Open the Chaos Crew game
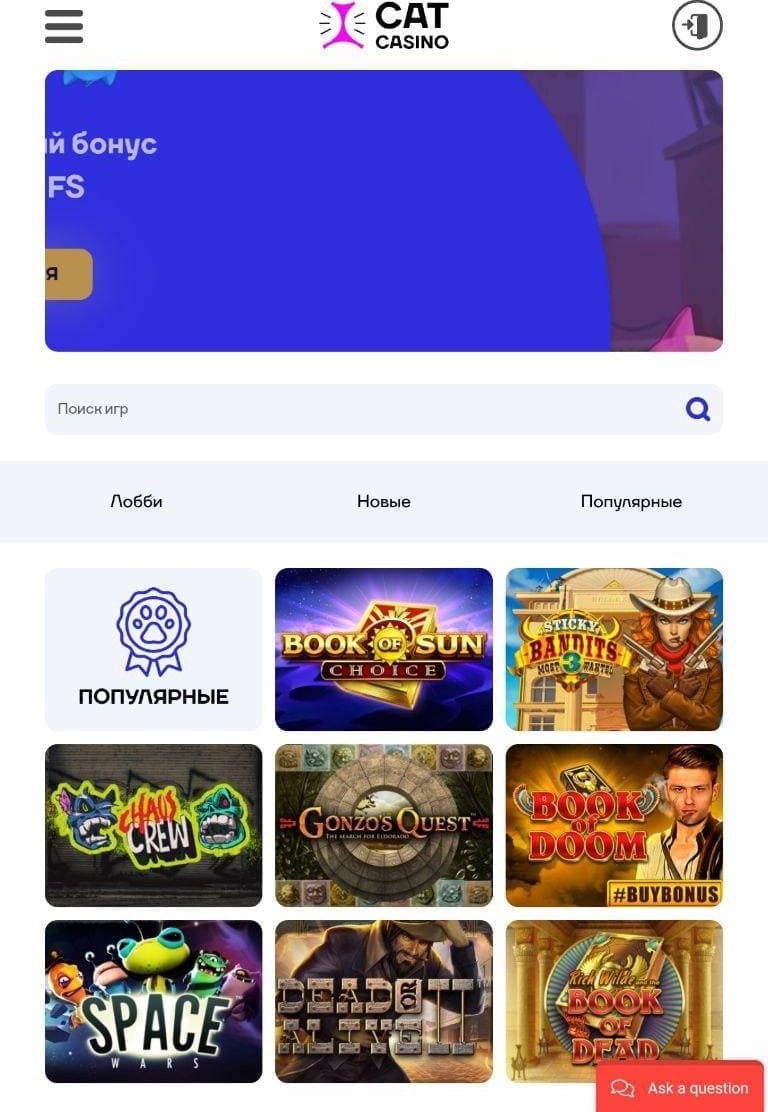The image size is (768, 1112). 153,825
